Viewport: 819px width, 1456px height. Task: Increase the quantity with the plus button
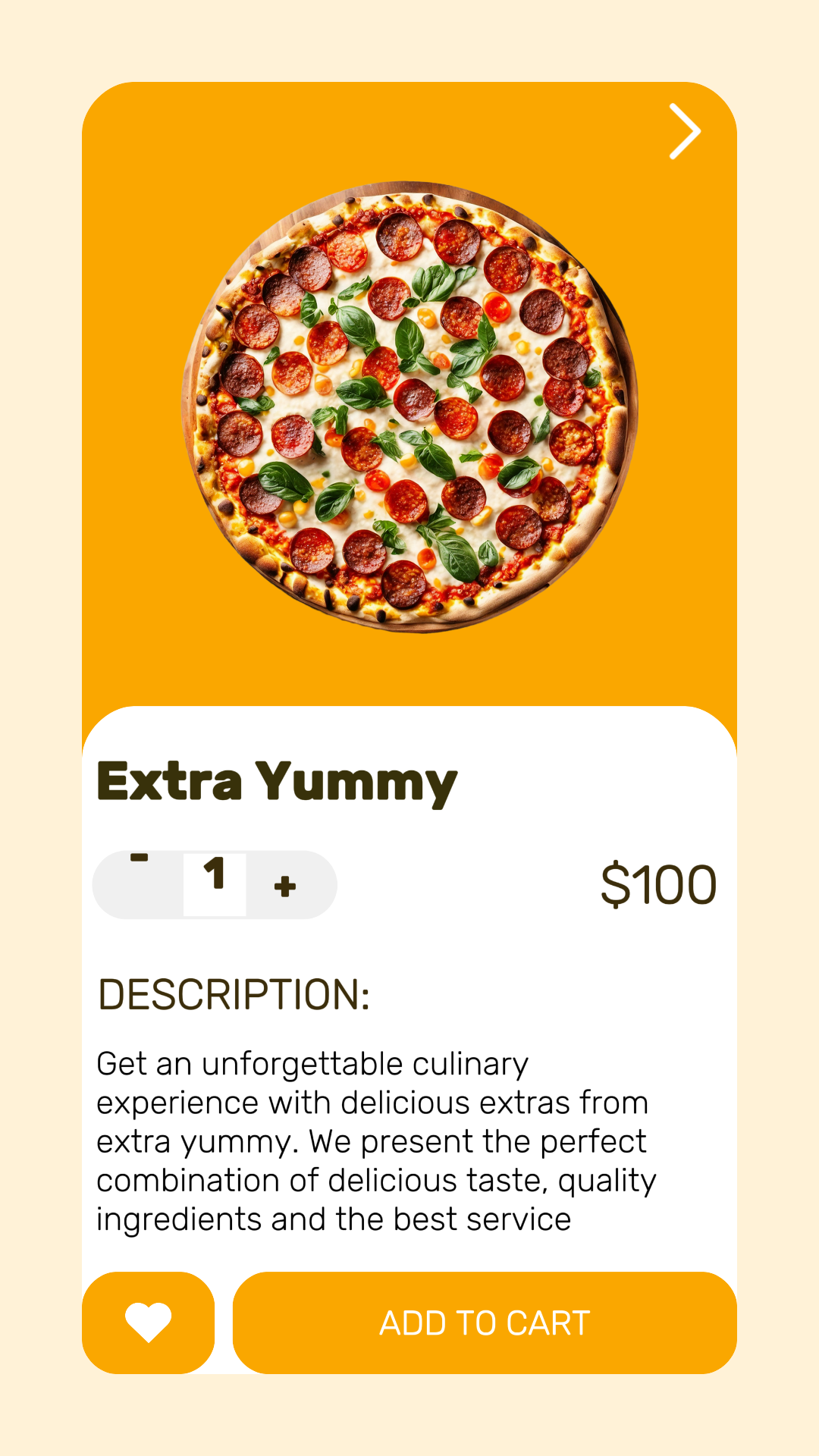tap(285, 886)
